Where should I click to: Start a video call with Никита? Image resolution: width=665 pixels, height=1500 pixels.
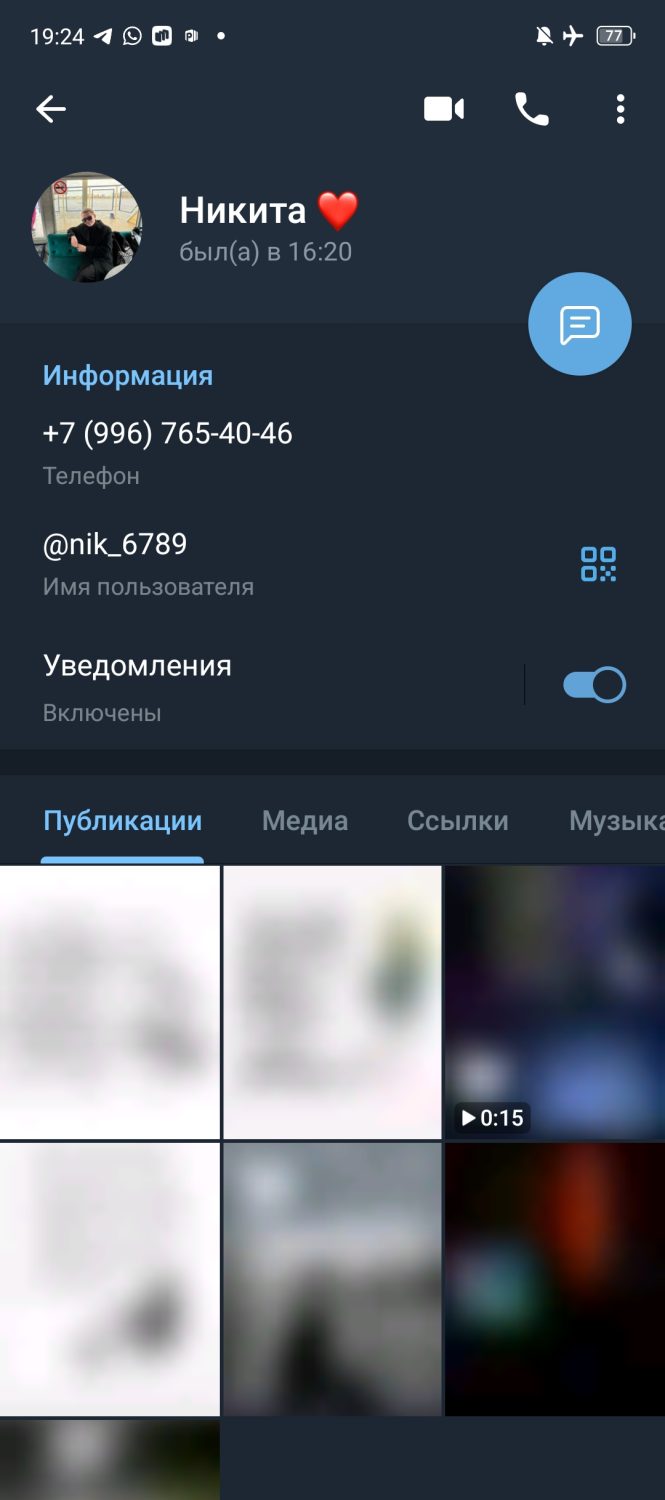[x=444, y=109]
